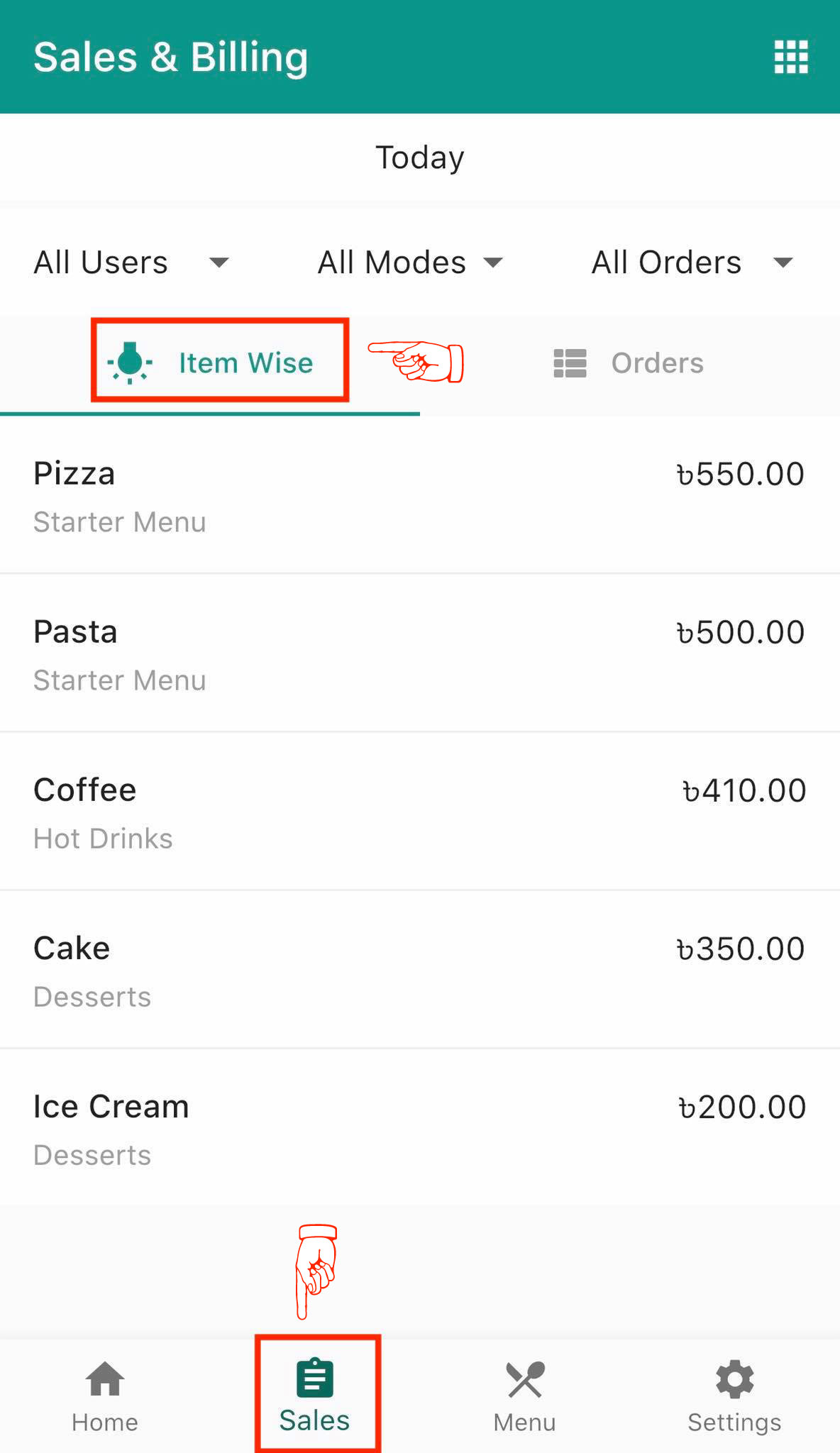Tap Sales in bottom navigation

[x=315, y=1396]
